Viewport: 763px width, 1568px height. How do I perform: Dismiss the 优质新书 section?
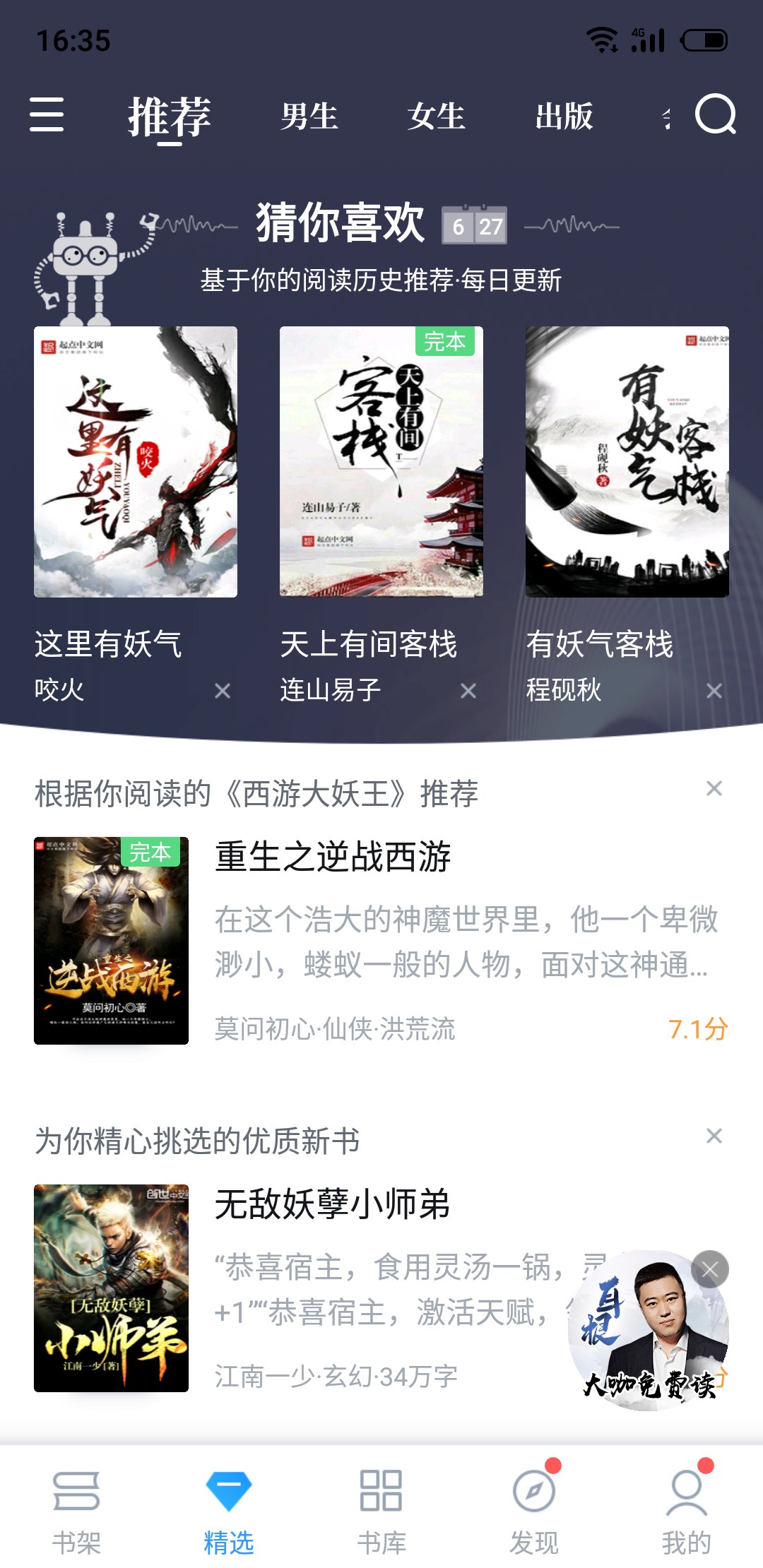[714, 1136]
